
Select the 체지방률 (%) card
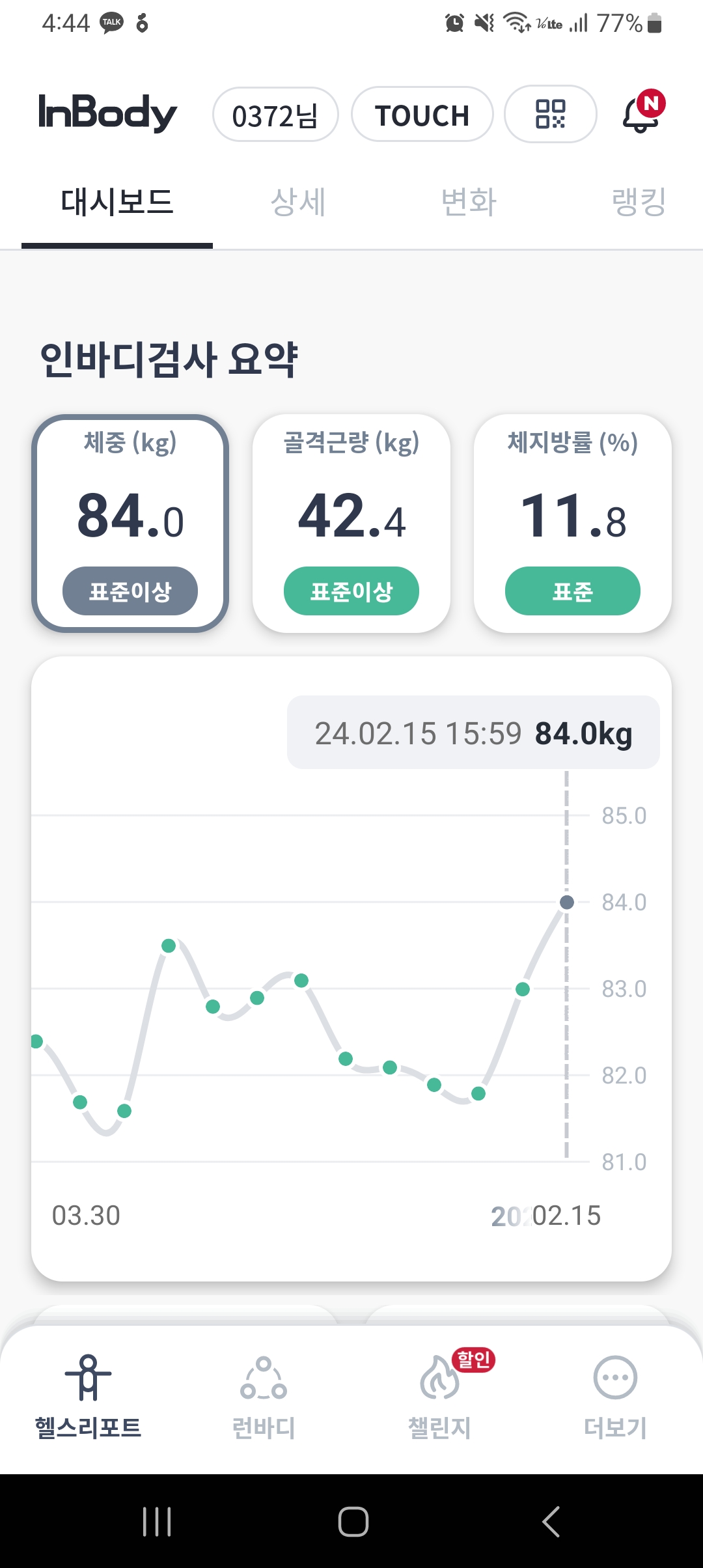tap(573, 524)
